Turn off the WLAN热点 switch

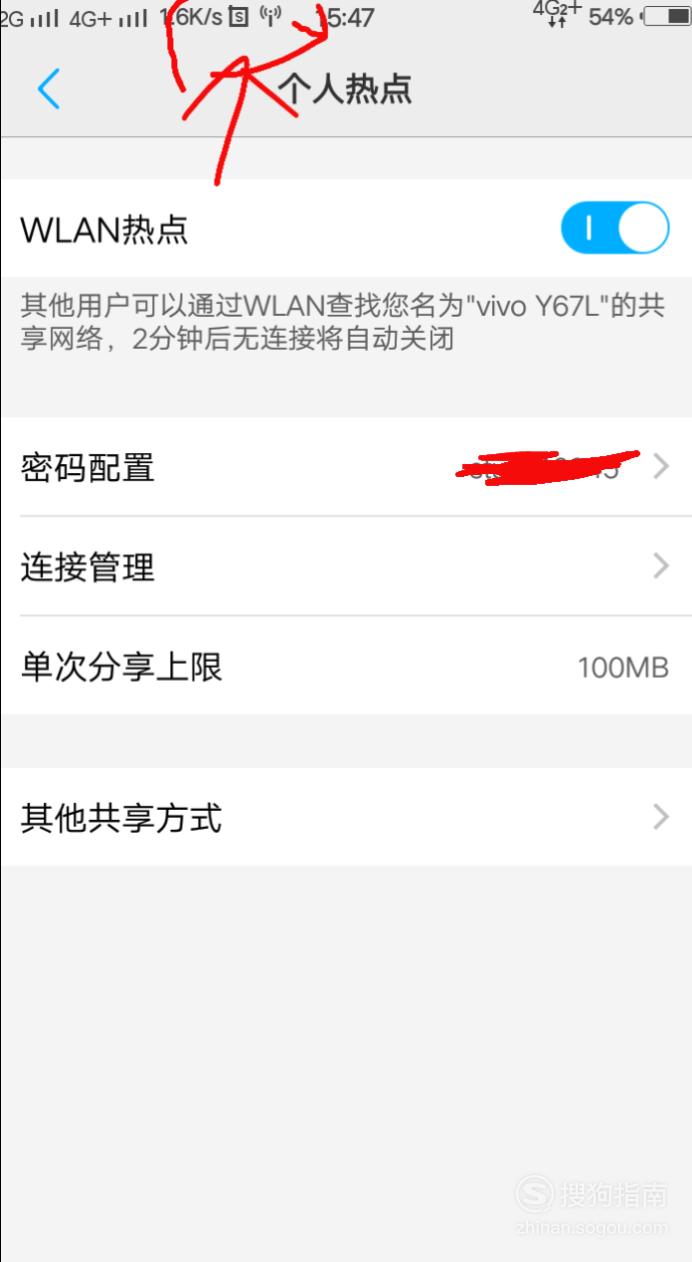[614, 228]
